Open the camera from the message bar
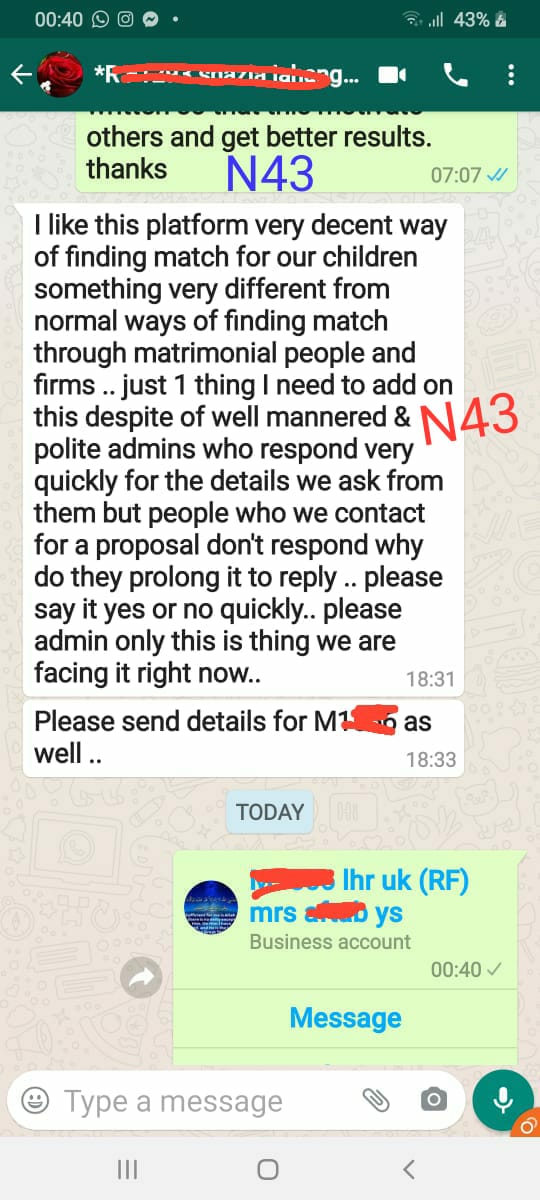 [x=433, y=1101]
